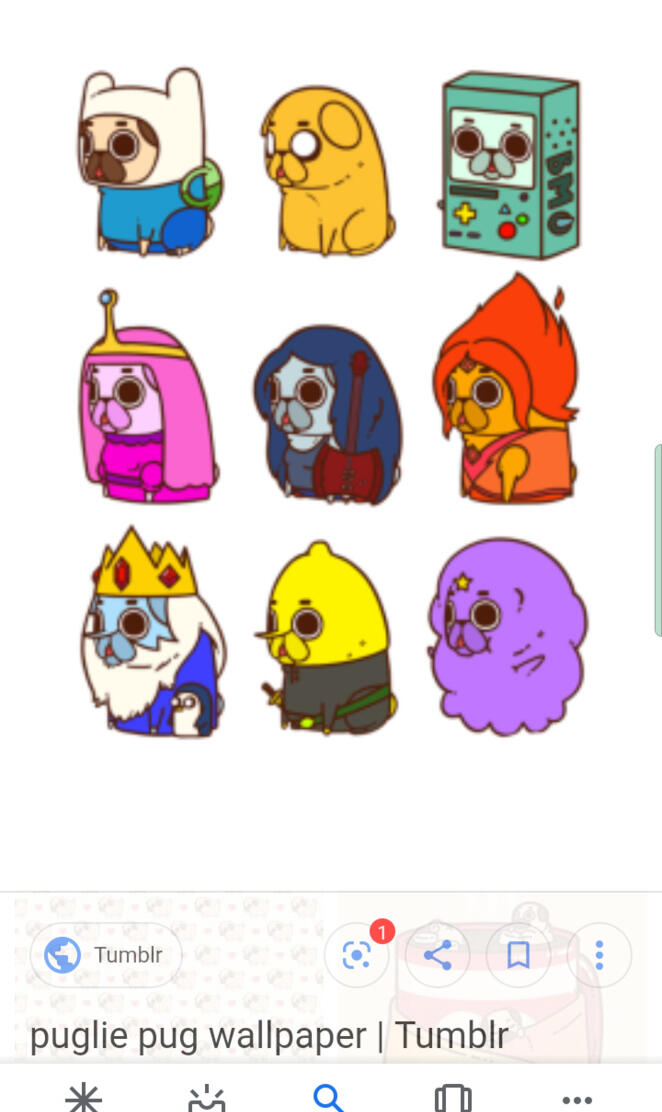
Task: Open the Collections tab
Action: [453, 1098]
